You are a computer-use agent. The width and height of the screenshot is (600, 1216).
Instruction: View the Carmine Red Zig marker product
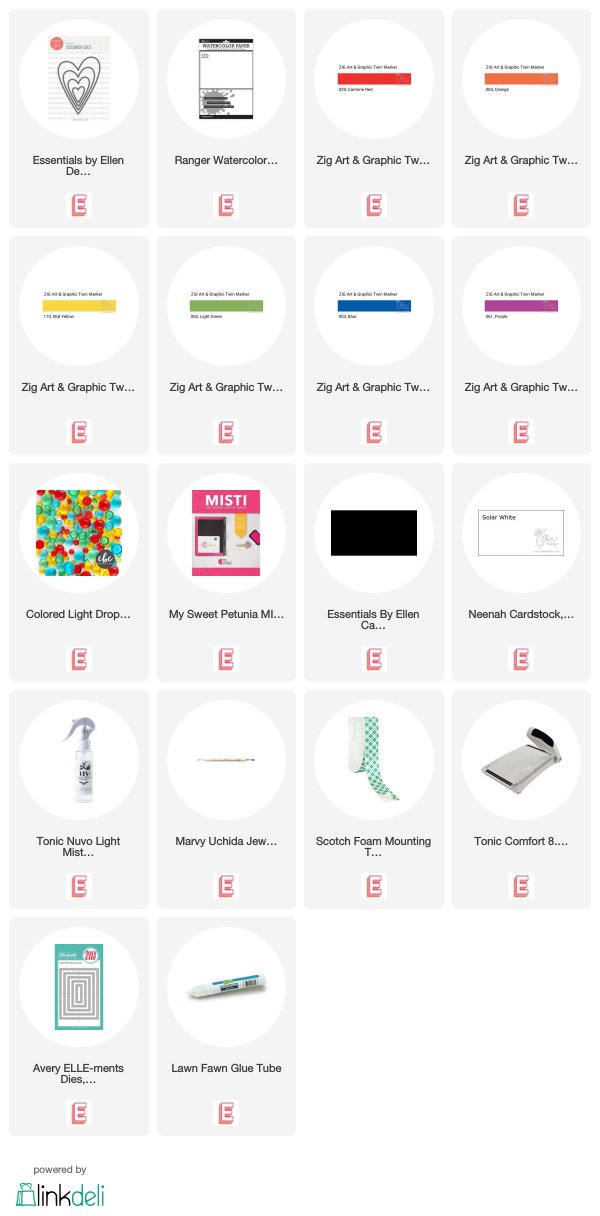374,118
